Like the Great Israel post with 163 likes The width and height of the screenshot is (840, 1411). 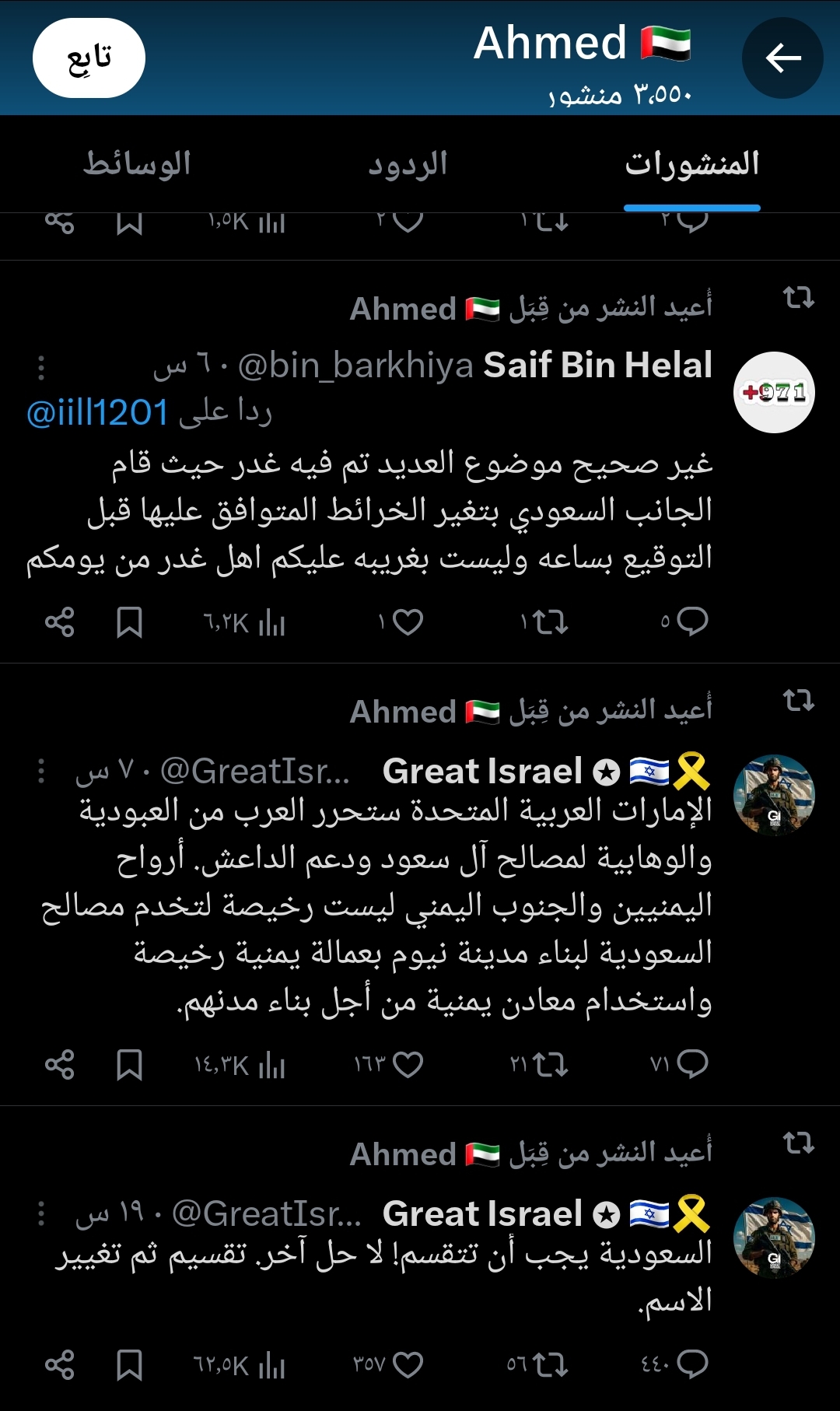tap(408, 1064)
